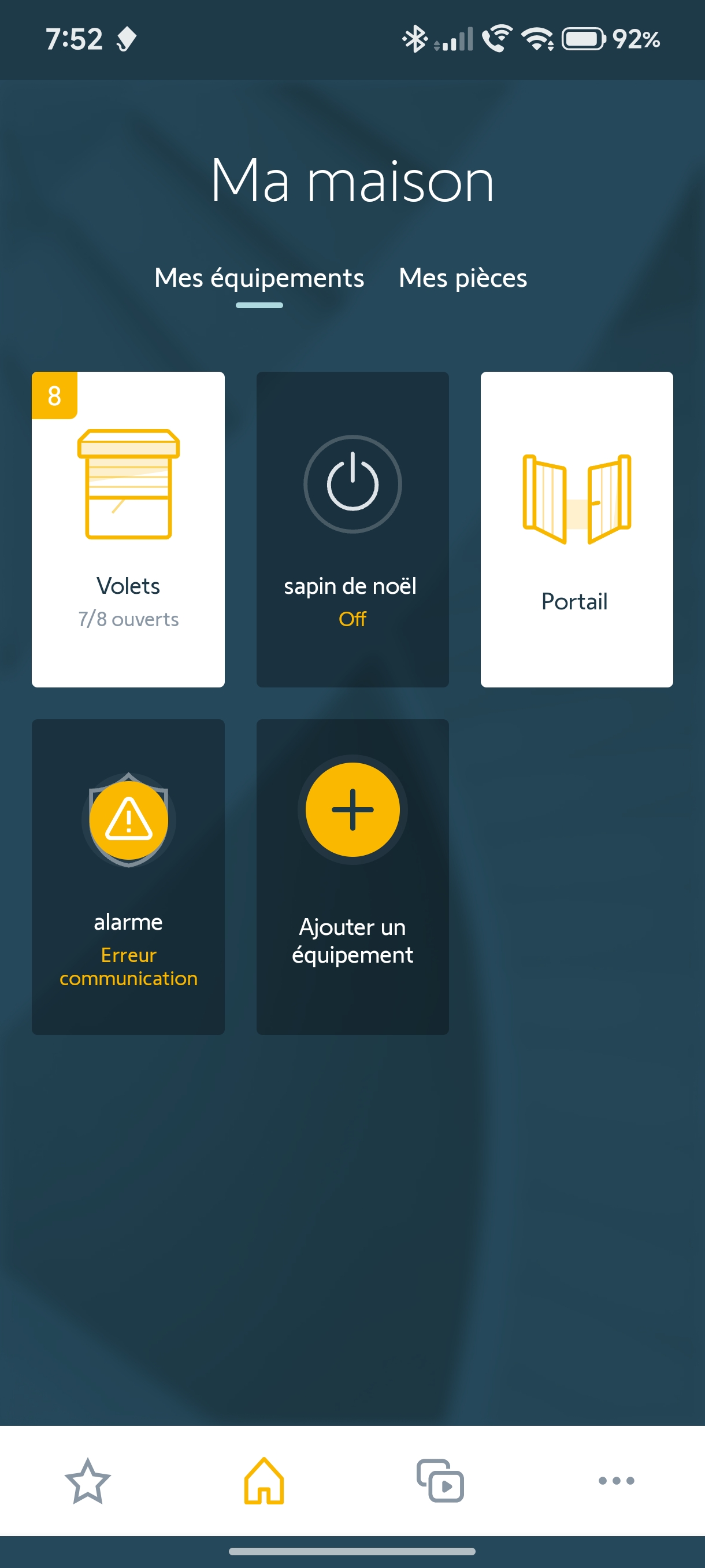Open the sapin de noël plug card
Image resolution: width=705 pixels, height=1568 pixels.
coord(352,529)
